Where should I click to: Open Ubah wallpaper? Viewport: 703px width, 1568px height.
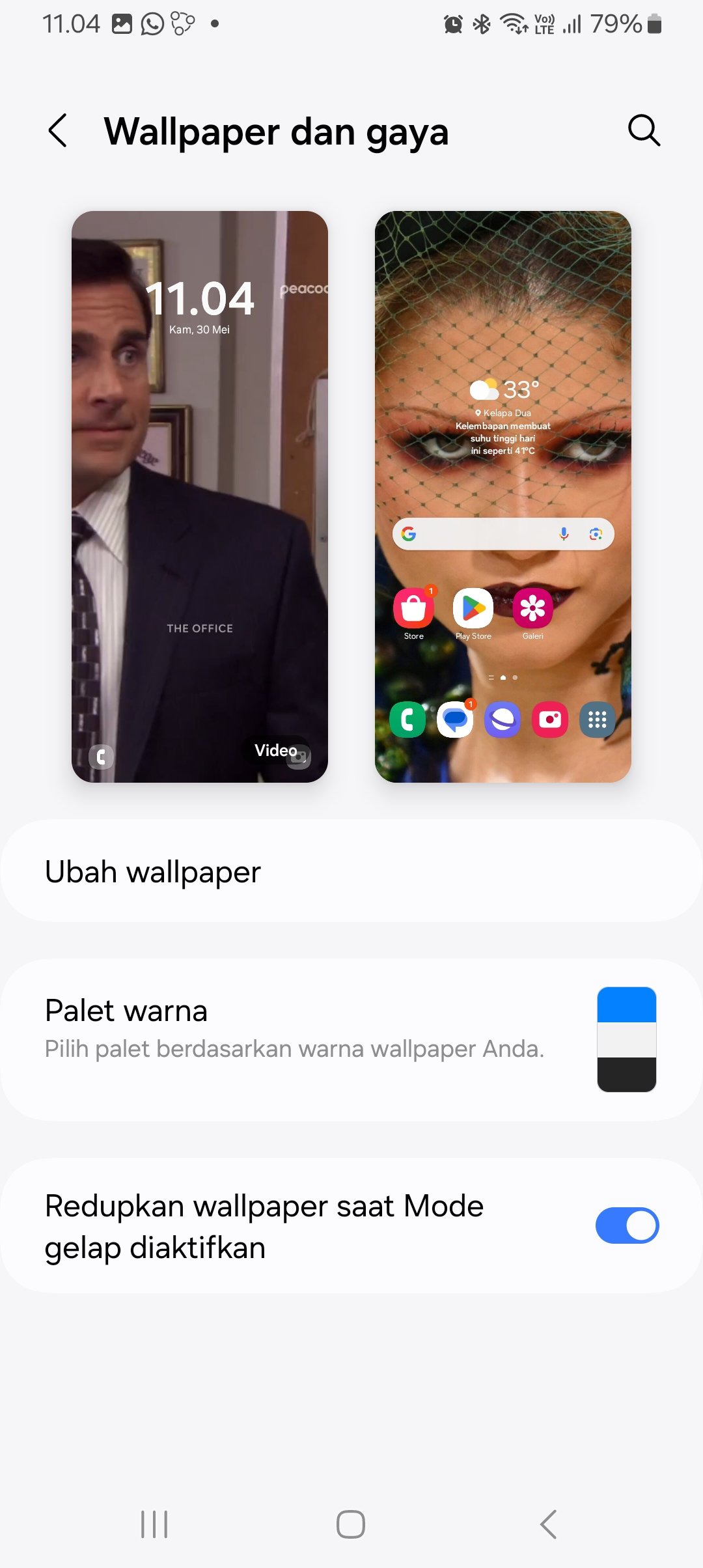point(351,871)
